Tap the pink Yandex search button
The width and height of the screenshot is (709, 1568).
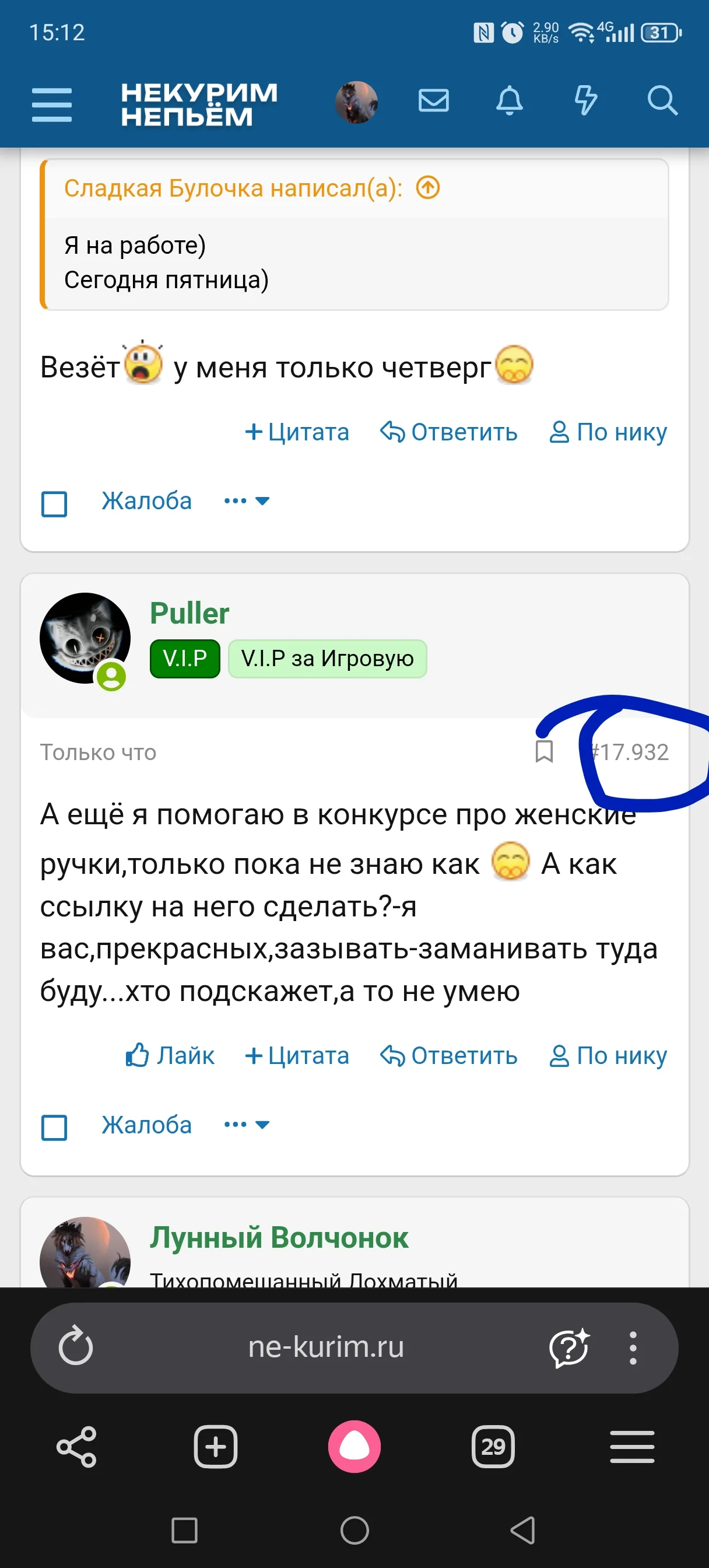(355, 1447)
